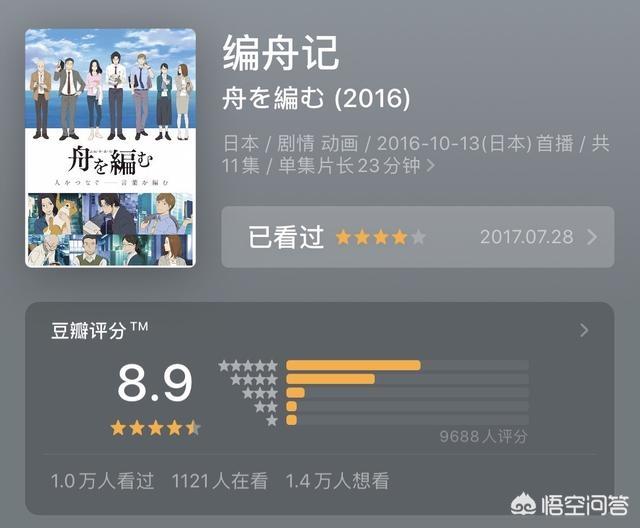This screenshot has height=528, width=640.
Task: Open the 编舟记 poster image
Action: tap(110, 147)
